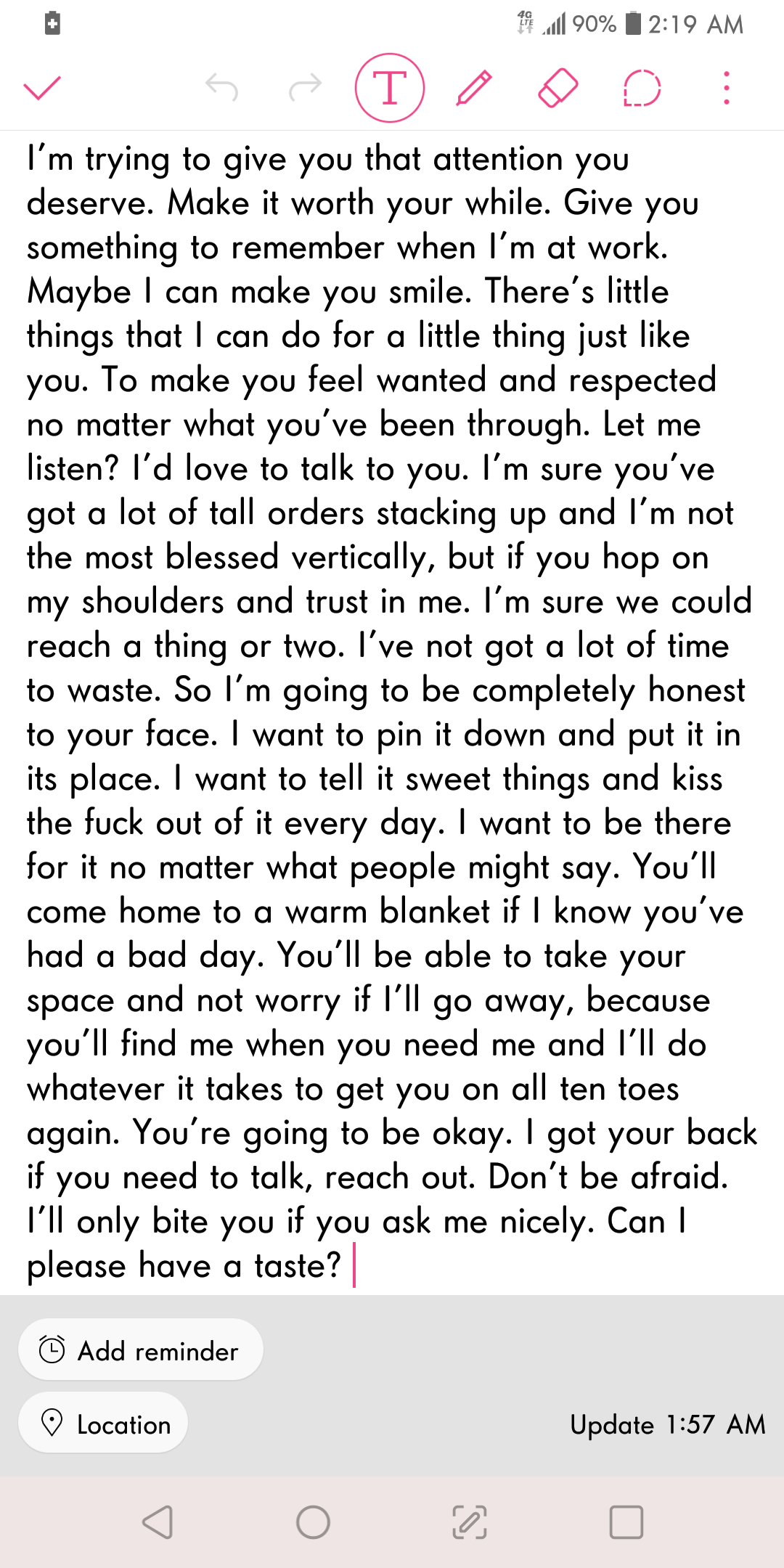This screenshot has height=1568, width=784.
Task: Redo the last undone edit
Action: point(305,88)
